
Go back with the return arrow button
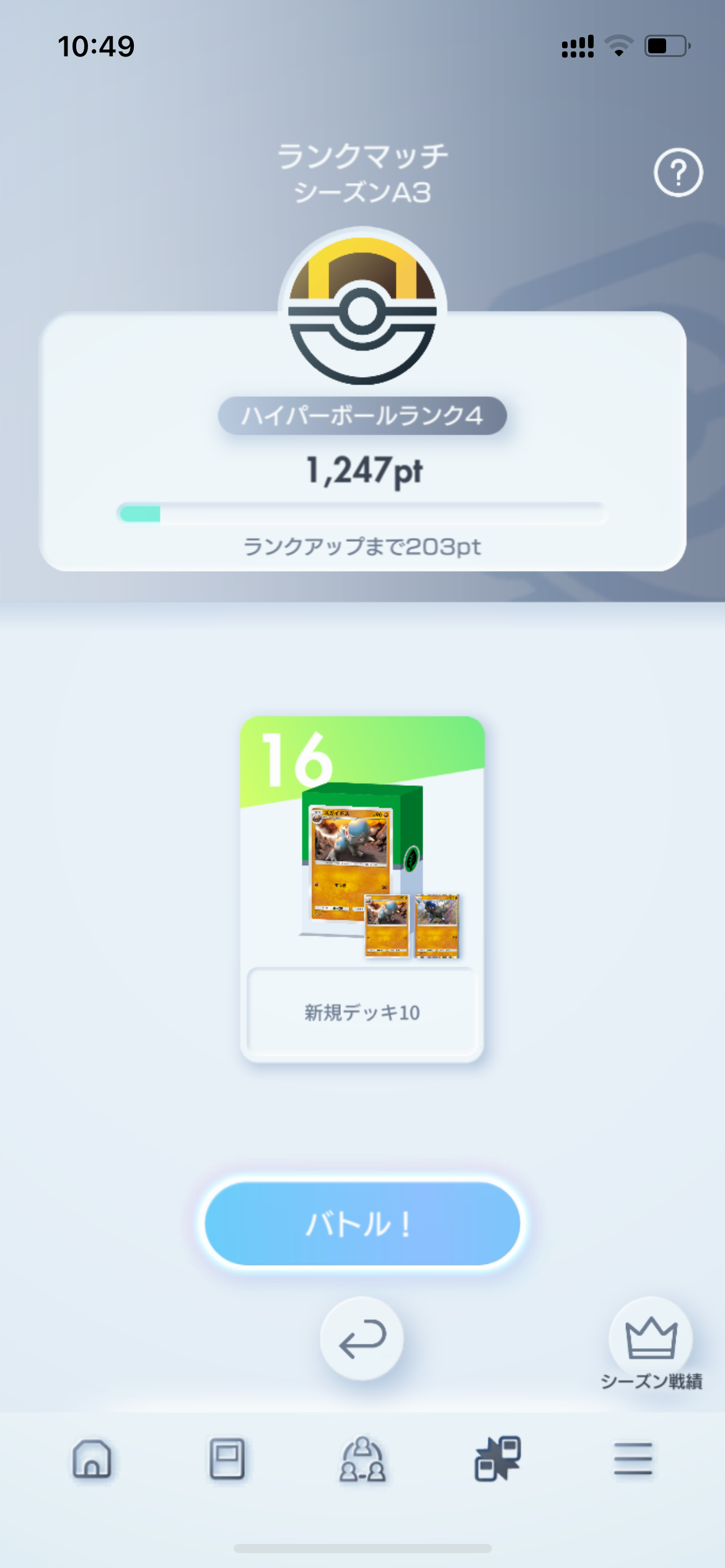coord(362,1338)
